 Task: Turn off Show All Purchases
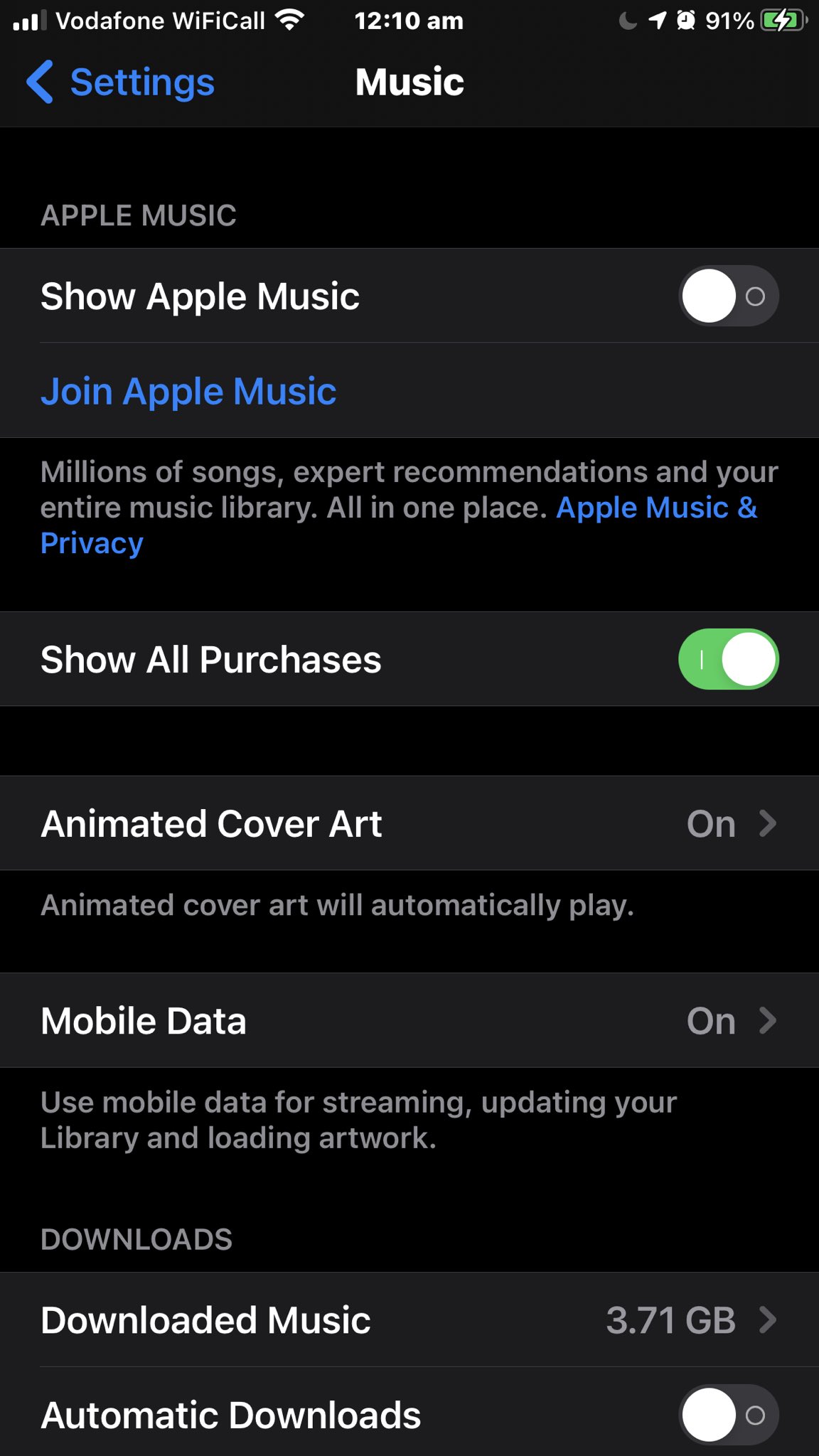[x=728, y=659]
